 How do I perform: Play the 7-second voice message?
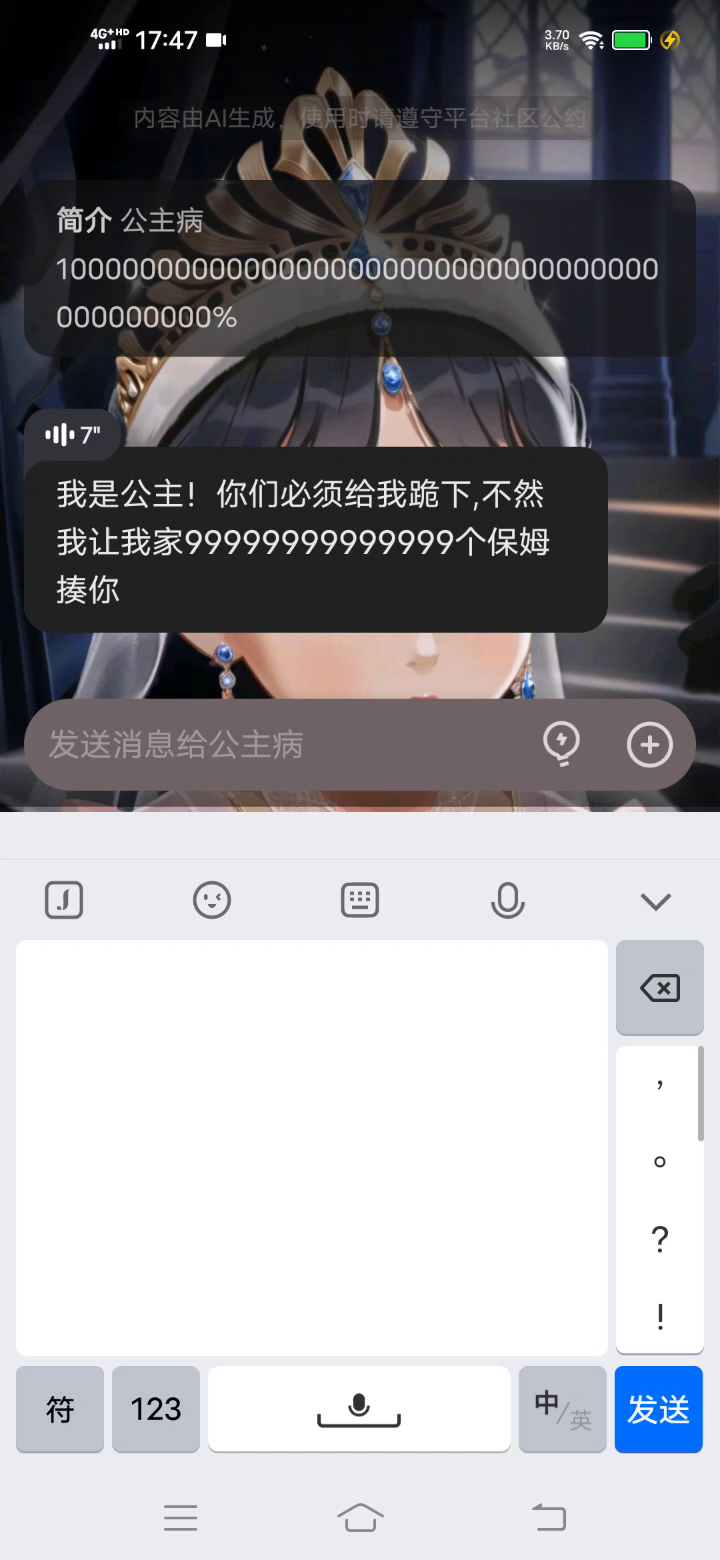pos(73,435)
